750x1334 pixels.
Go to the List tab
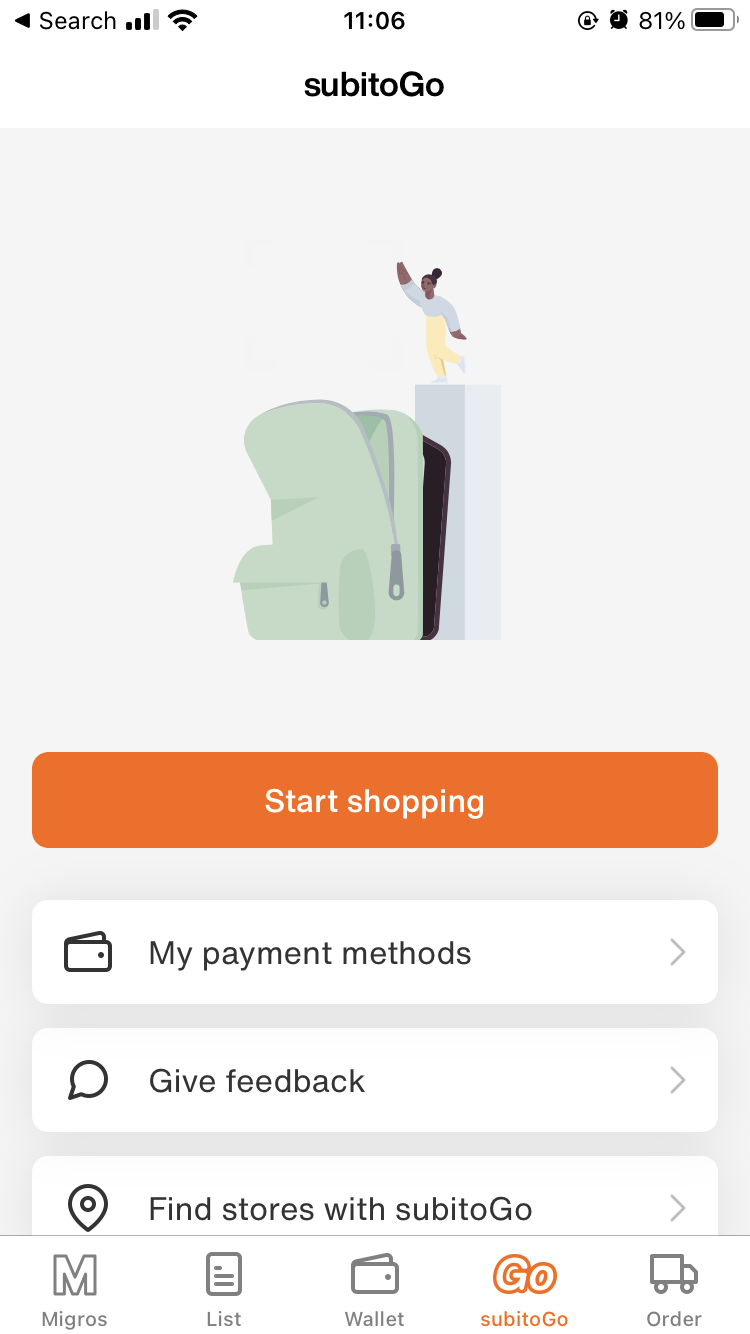(224, 1288)
